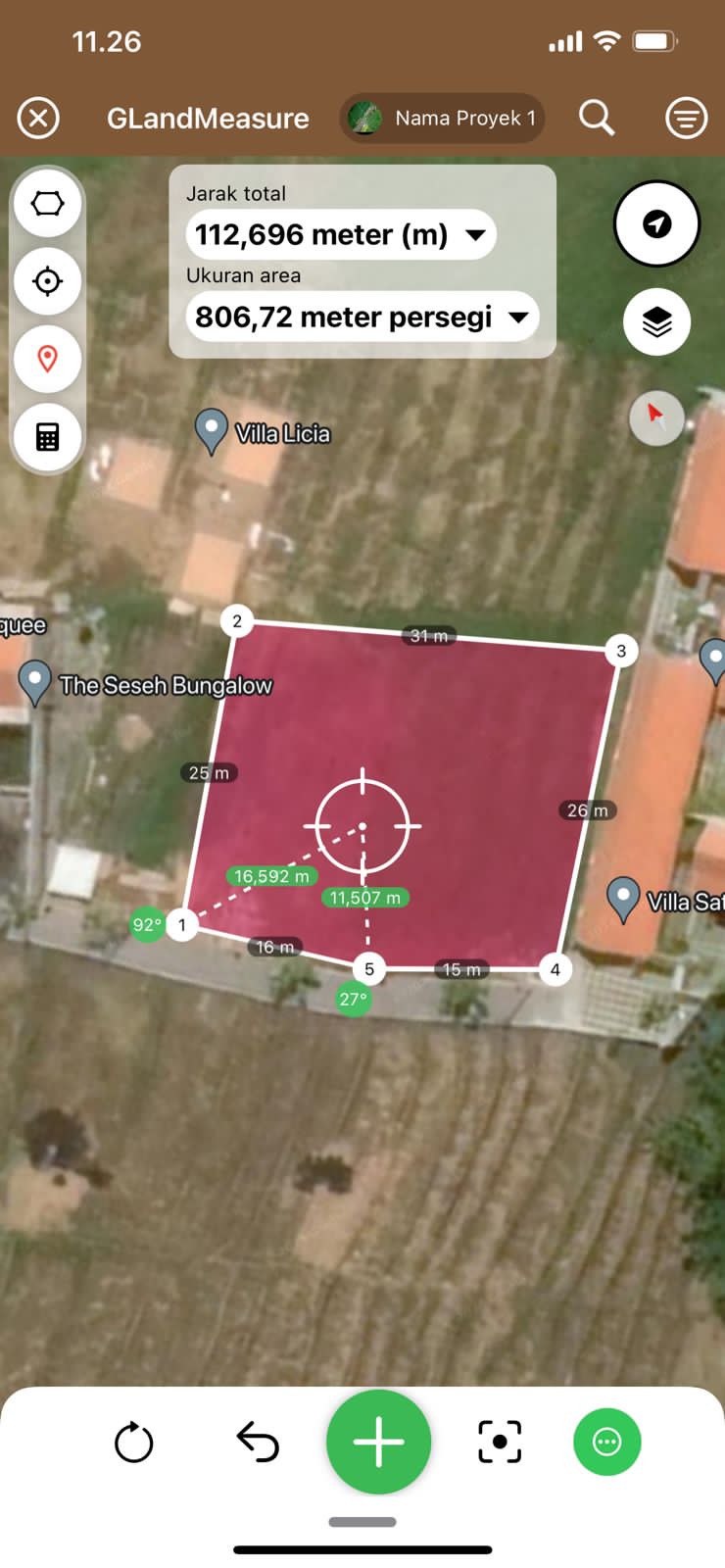Open the map layers button
Image resolution: width=725 pixels, height=1568 pixels.
coord(656,321)
